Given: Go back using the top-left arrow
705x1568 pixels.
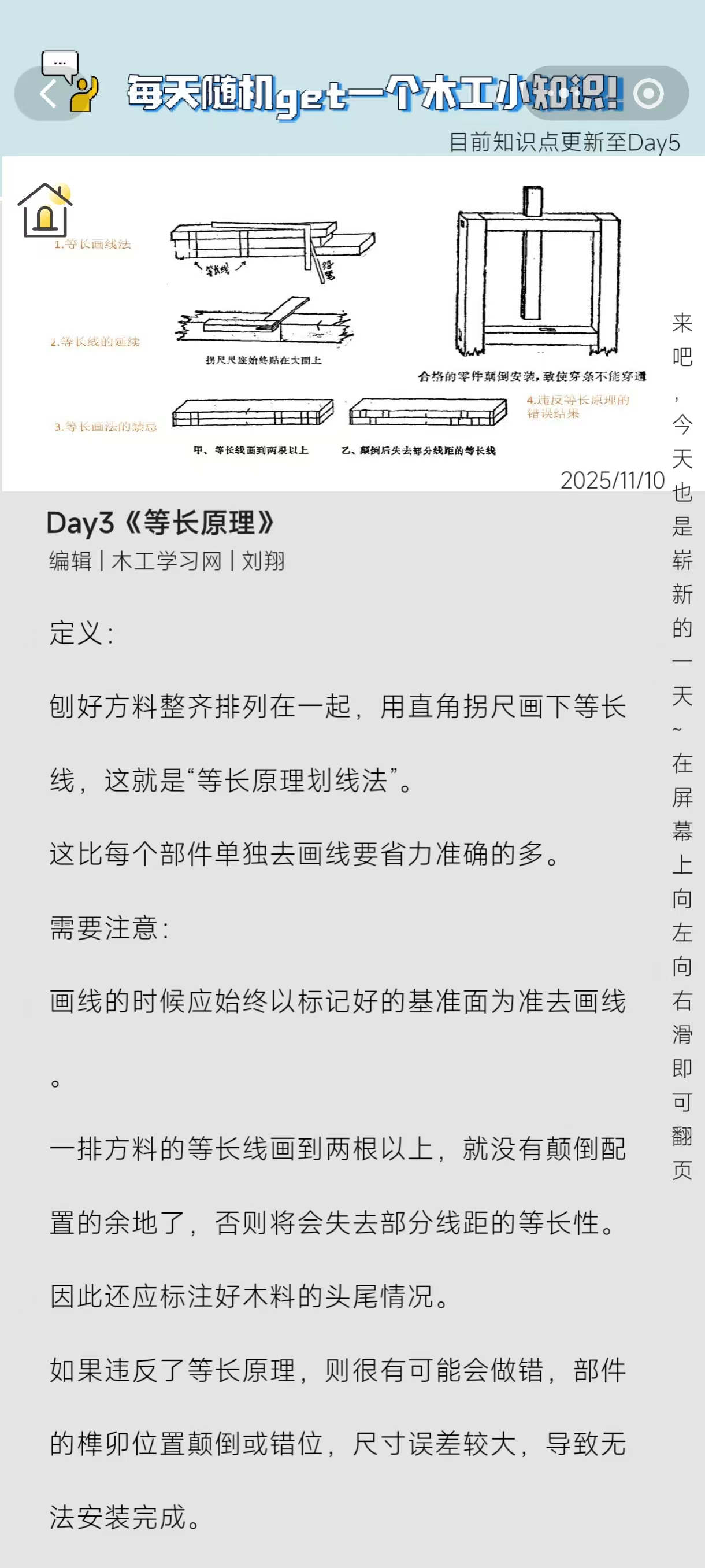Looking at the screenshot, I should pyautogui.click(x=48, y=94).
